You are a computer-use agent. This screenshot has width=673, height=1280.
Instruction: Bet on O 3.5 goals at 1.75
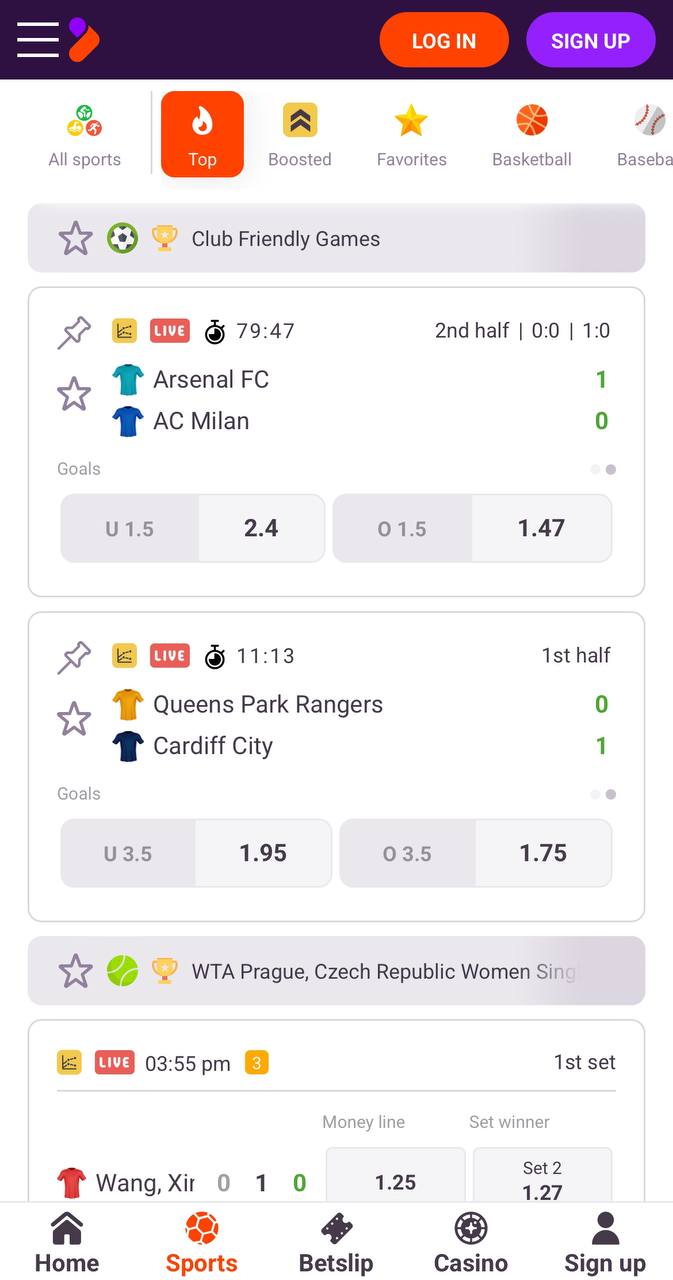(476, 853)
